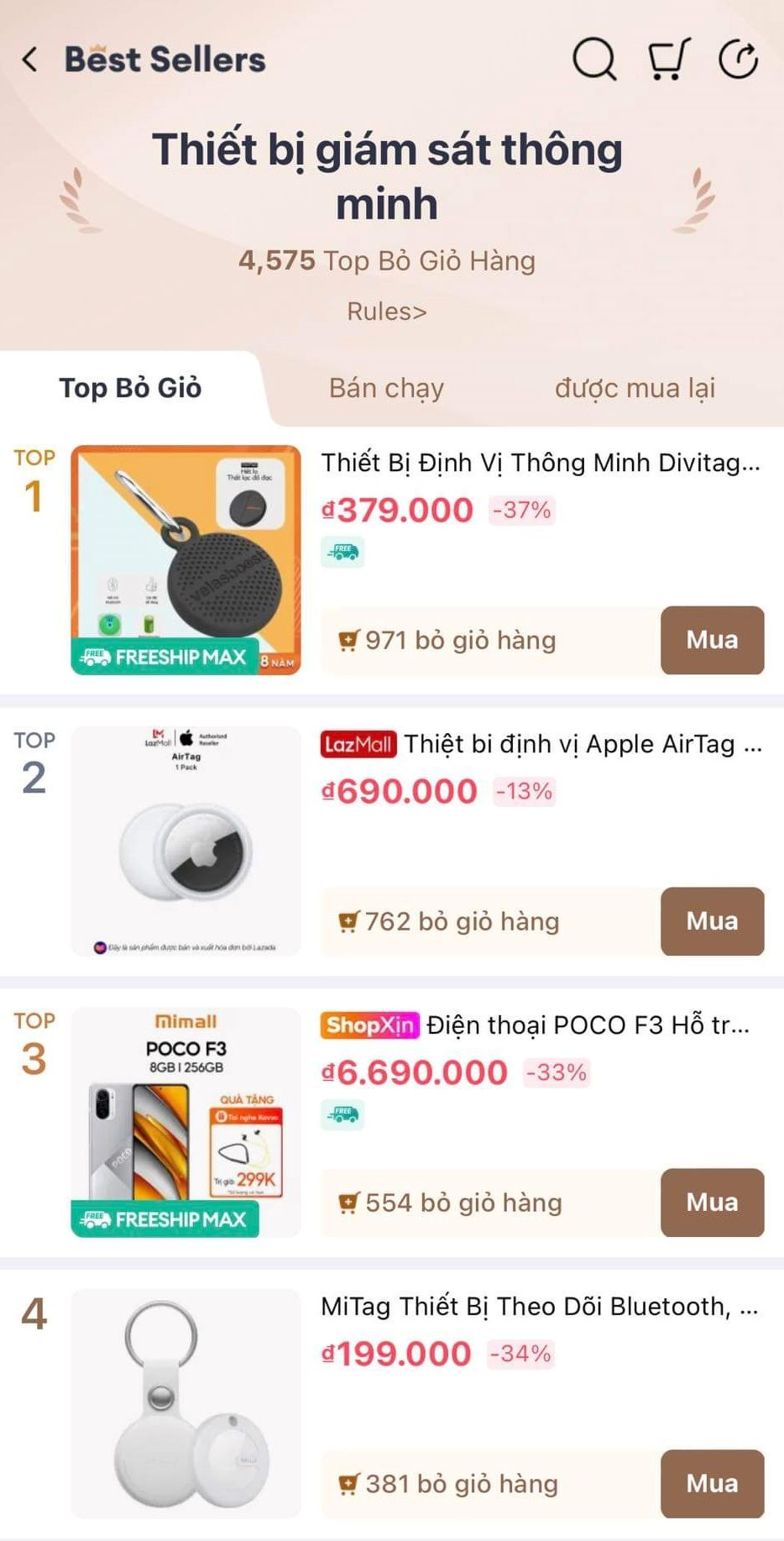Tap the ShopXin badge on the POCO F3 listing

click(368, 1025)
